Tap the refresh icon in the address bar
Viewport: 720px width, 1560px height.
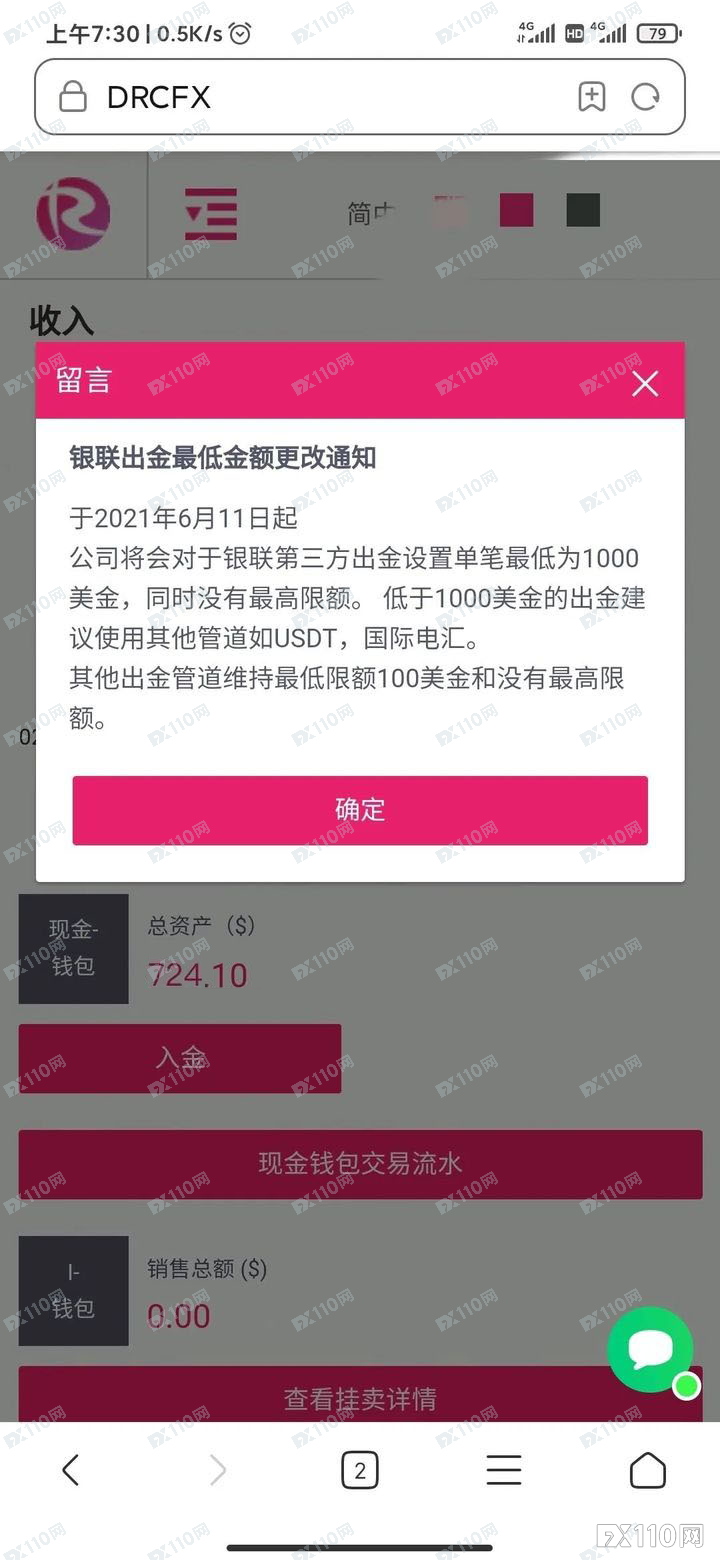click(x=646, y=97)
